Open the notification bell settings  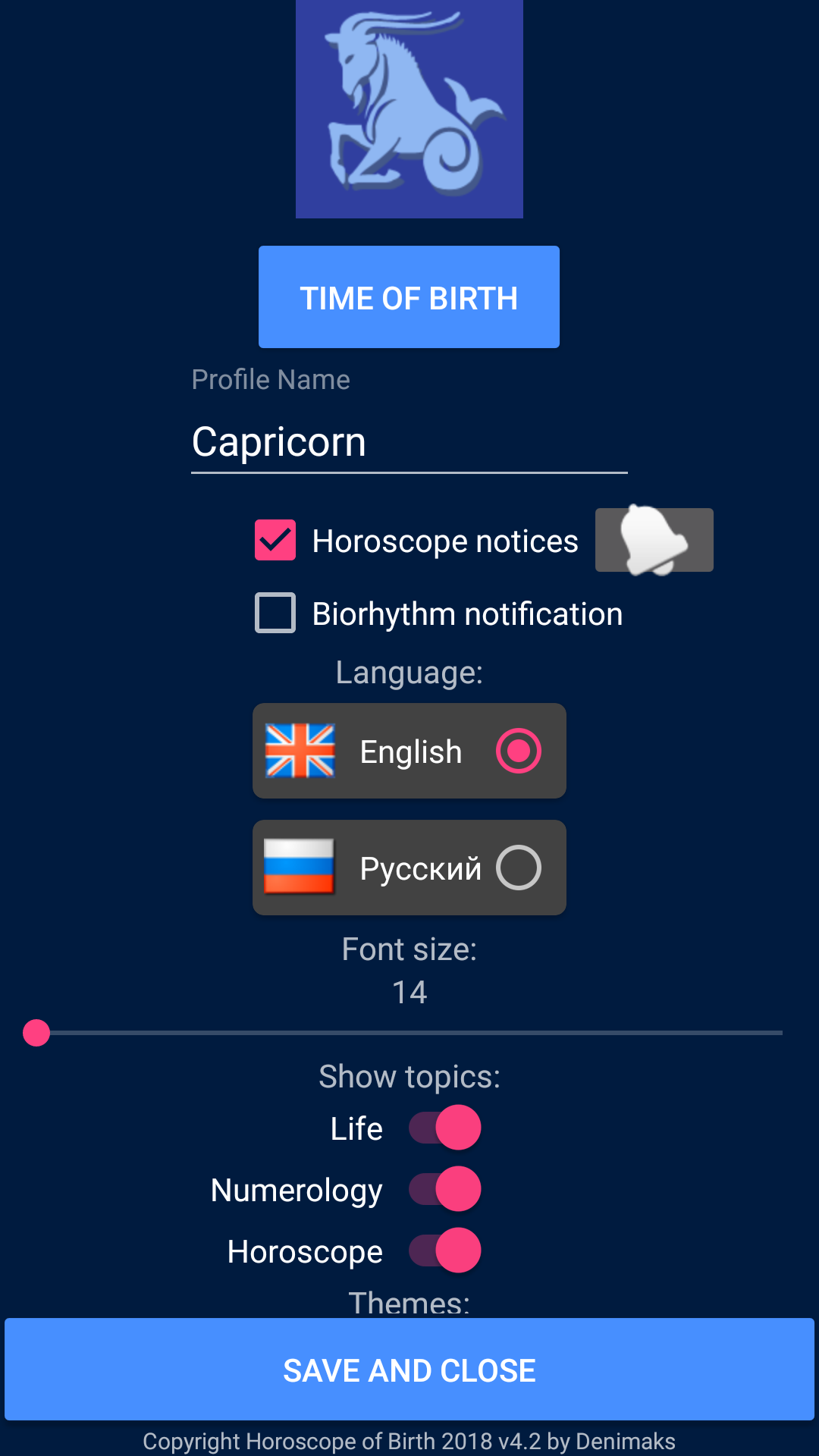(654, 540)
